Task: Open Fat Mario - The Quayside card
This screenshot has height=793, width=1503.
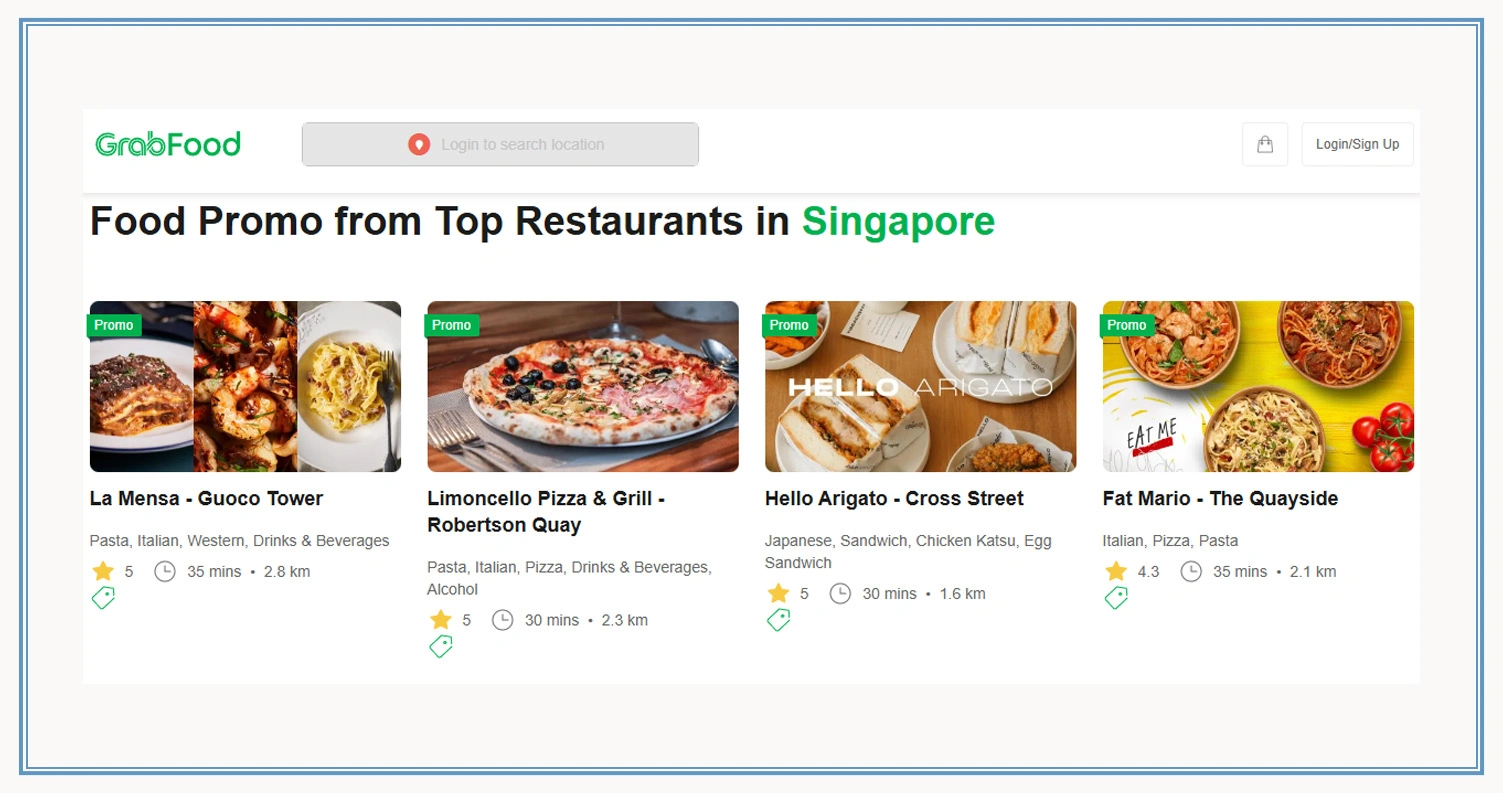Action: (x=1220, y=498)
